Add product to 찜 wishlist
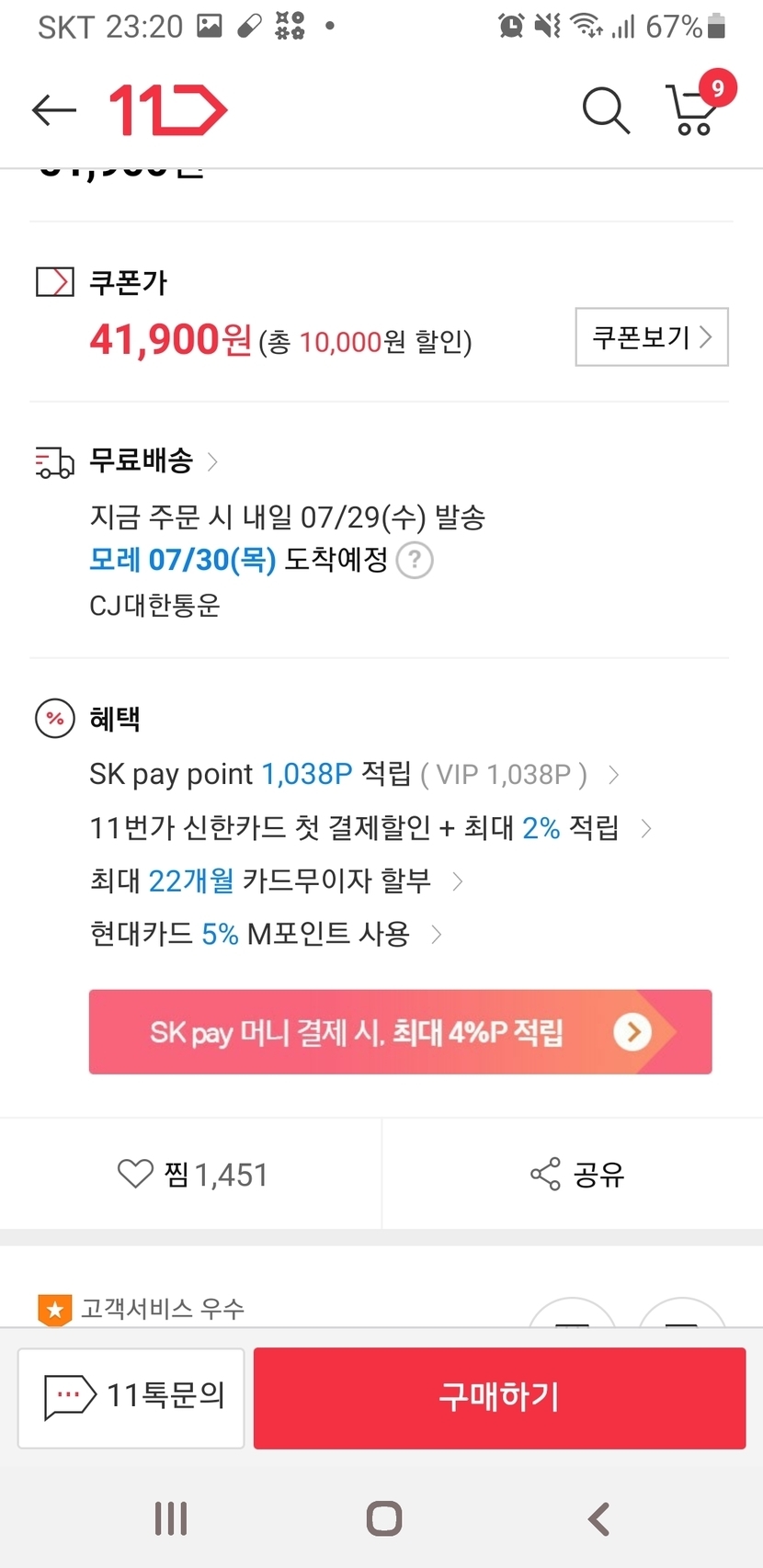 191,1174
